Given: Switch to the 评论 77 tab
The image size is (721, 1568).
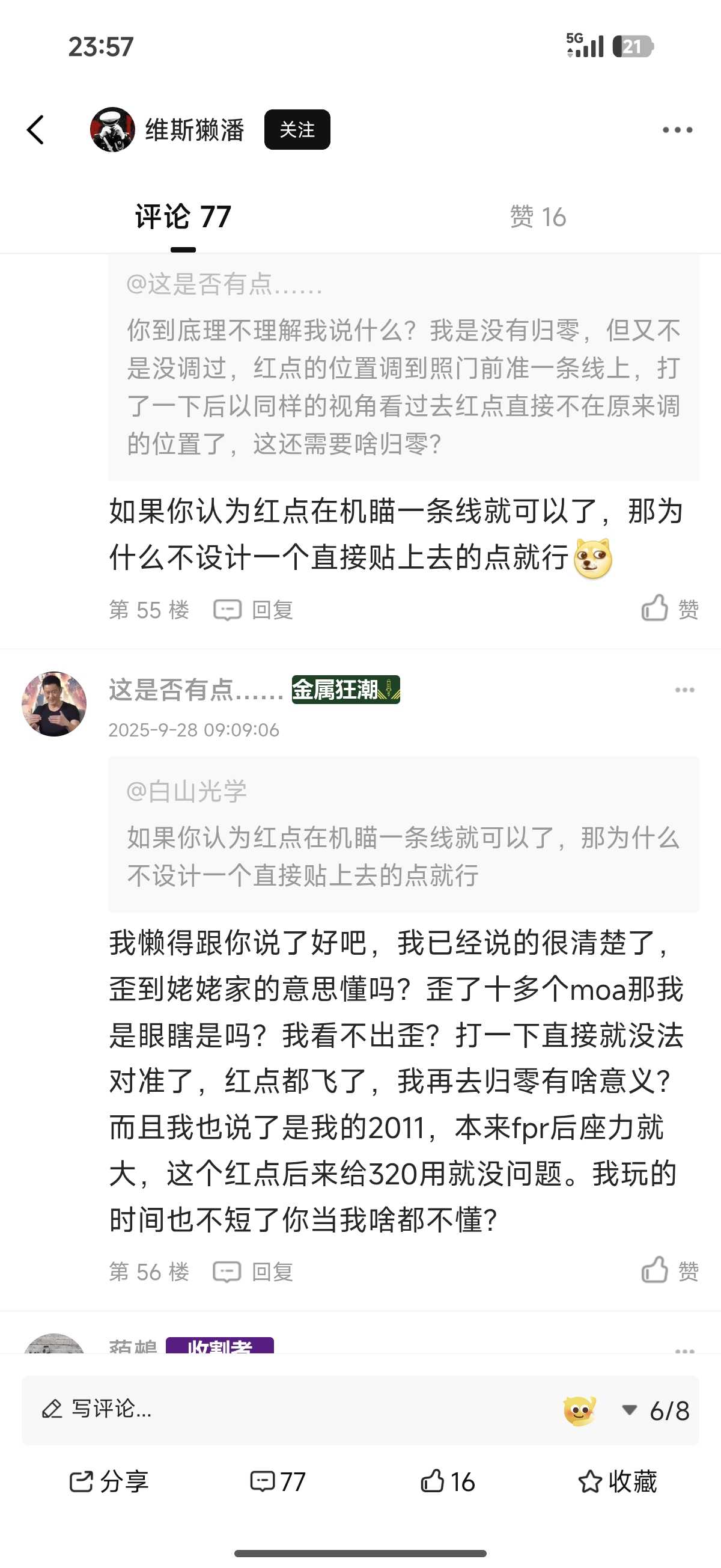Looking at the screenshot, I should pyautogui.click(x=183, y=217).
